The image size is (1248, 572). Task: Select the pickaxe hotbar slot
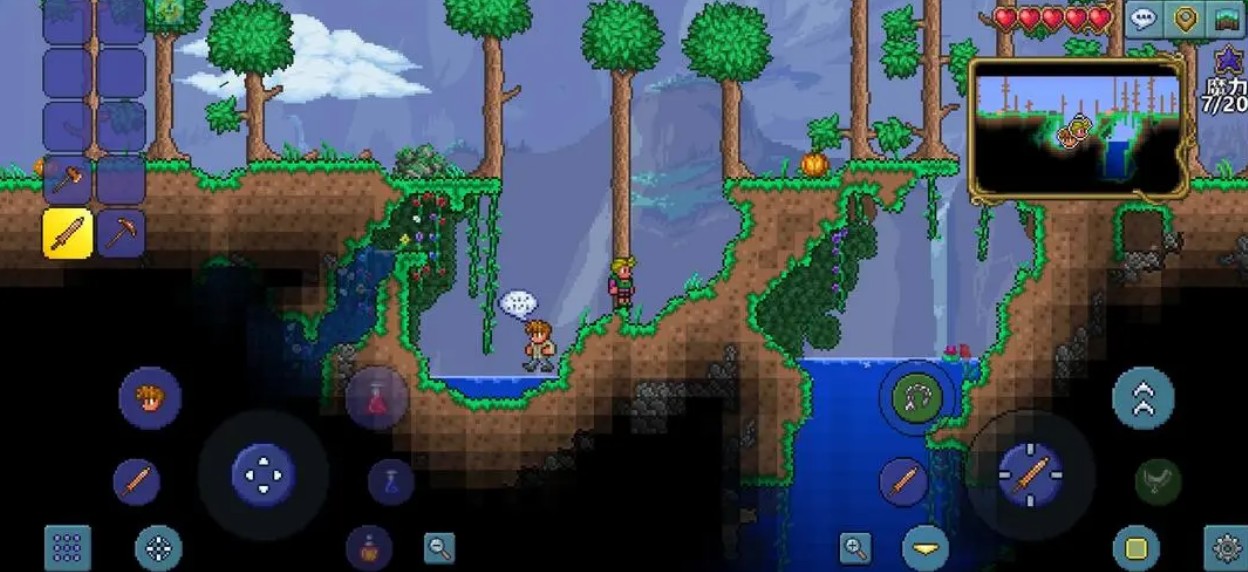point(121,234)
